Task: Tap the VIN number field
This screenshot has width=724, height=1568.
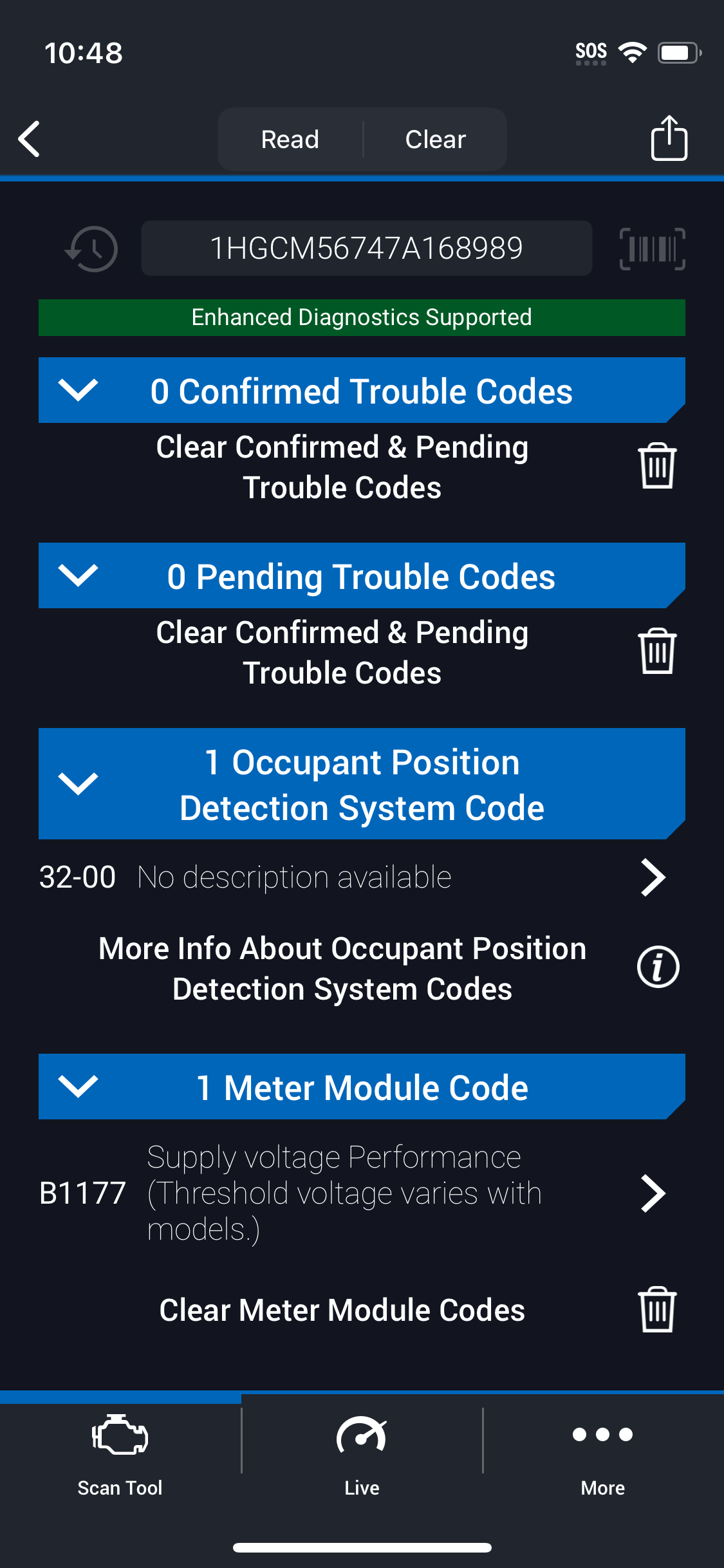Action: coord(366,248)
